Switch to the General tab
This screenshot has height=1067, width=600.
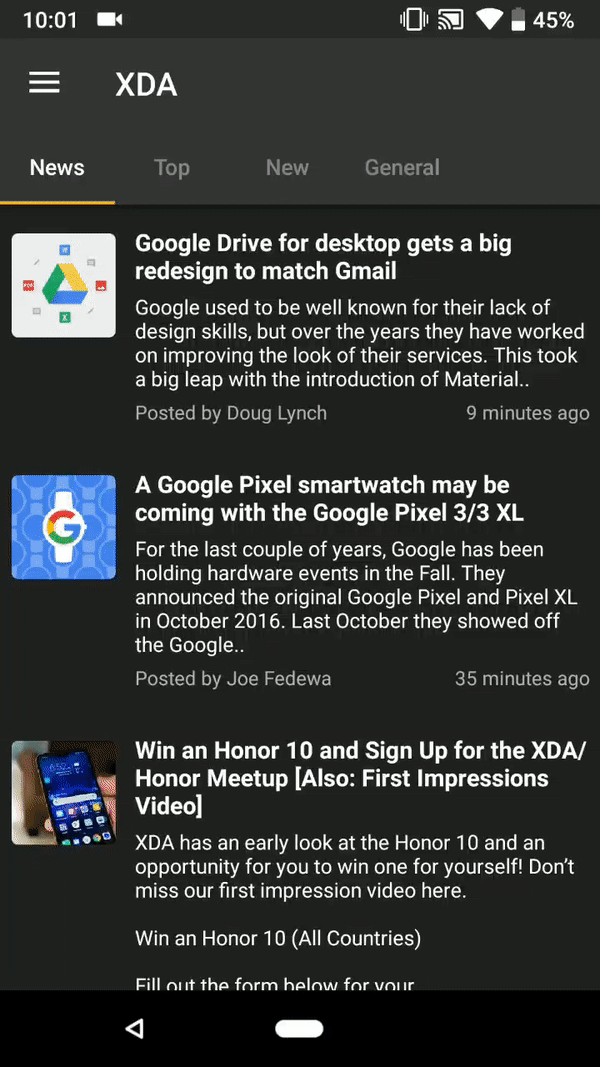(402, 168)
